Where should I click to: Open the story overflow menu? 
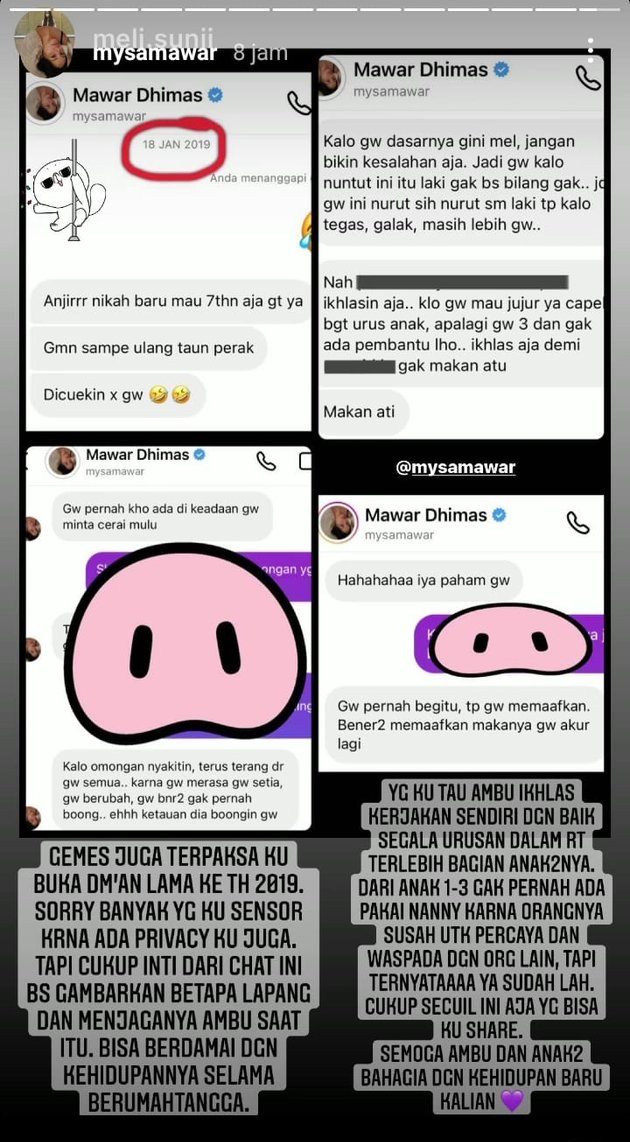[x=591, y=50]
